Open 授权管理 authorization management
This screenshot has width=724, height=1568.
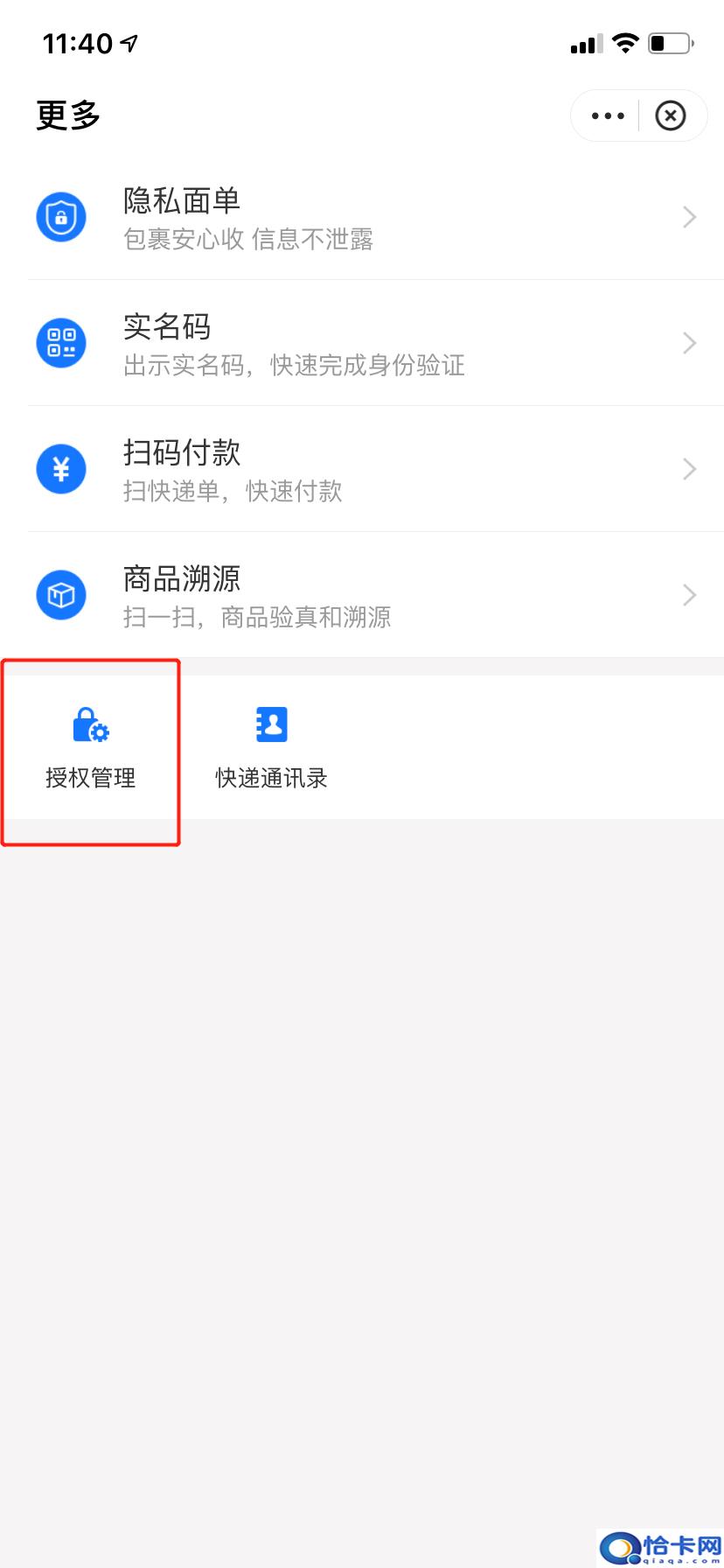tap(90, 748)
